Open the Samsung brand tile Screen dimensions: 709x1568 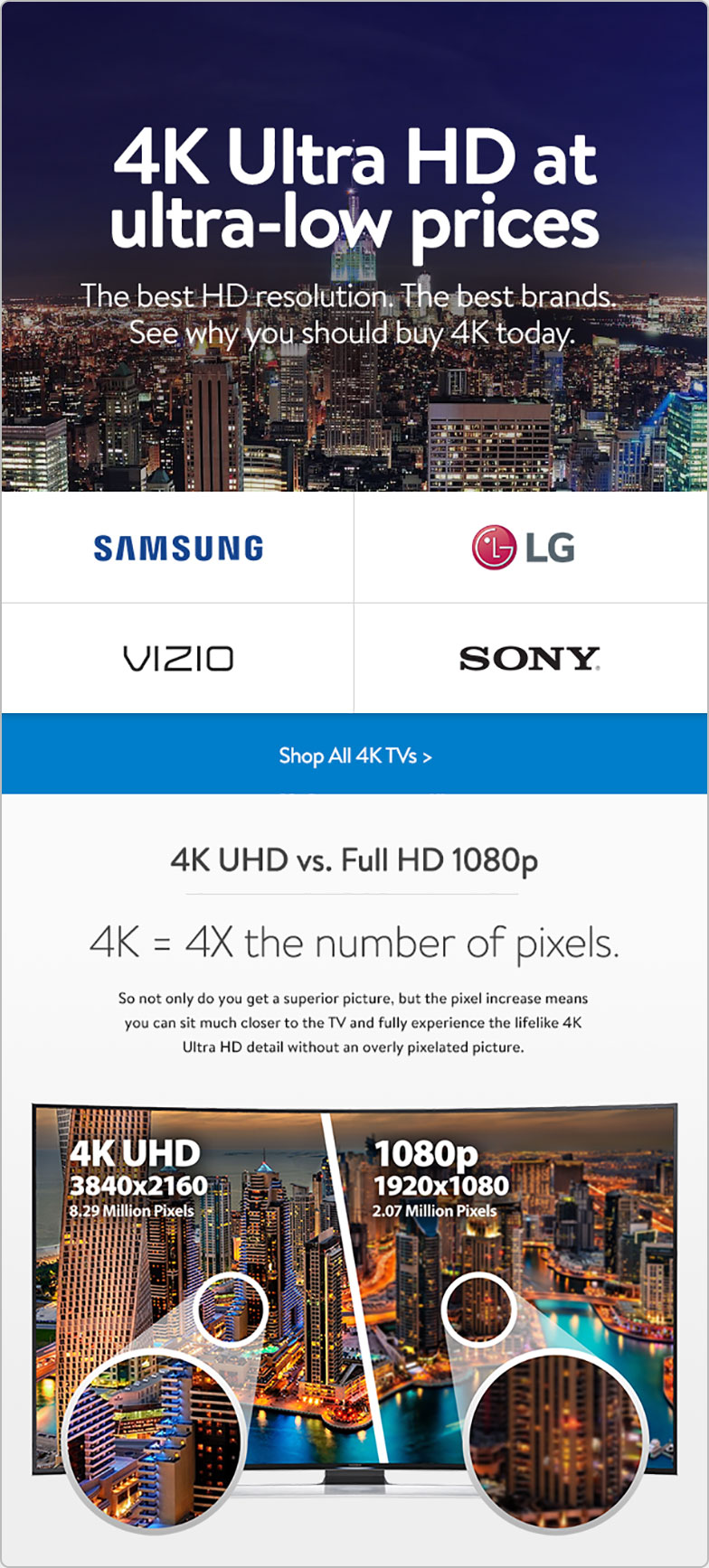point(178,548)
